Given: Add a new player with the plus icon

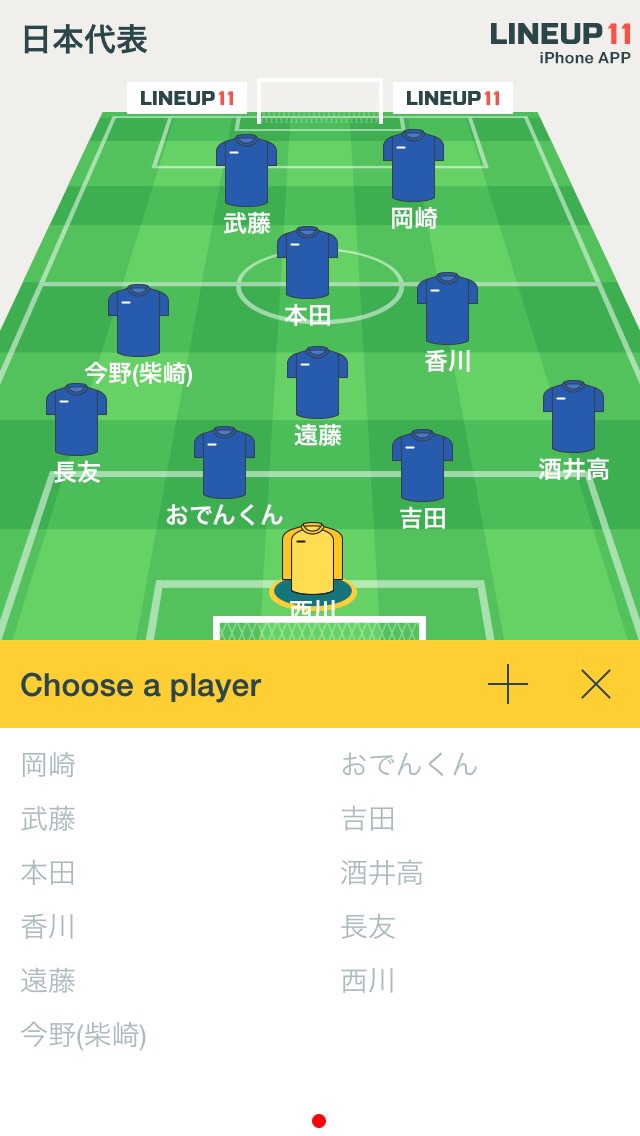Looking at the screenshot, I should [x=508, y=684].
